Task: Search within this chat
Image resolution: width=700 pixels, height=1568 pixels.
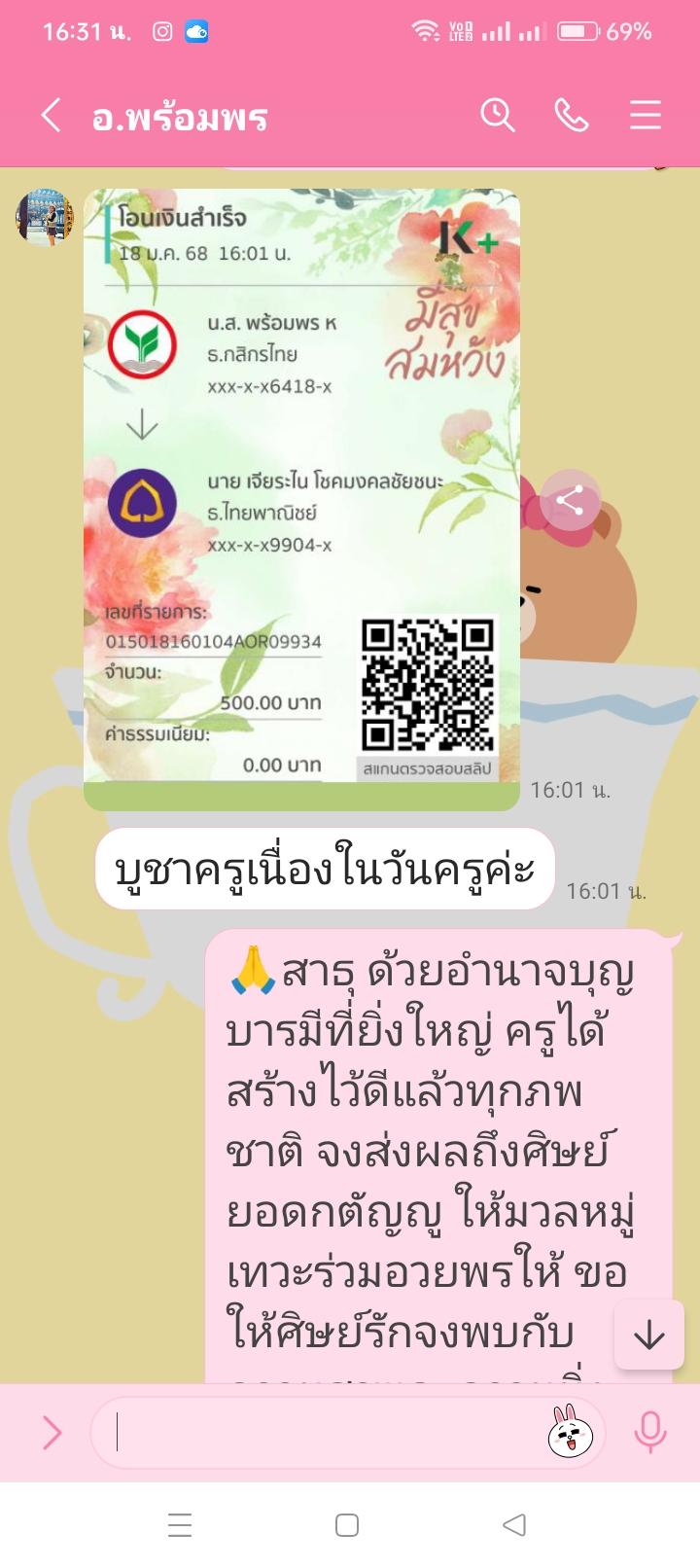Action: (x=497, y=116)
